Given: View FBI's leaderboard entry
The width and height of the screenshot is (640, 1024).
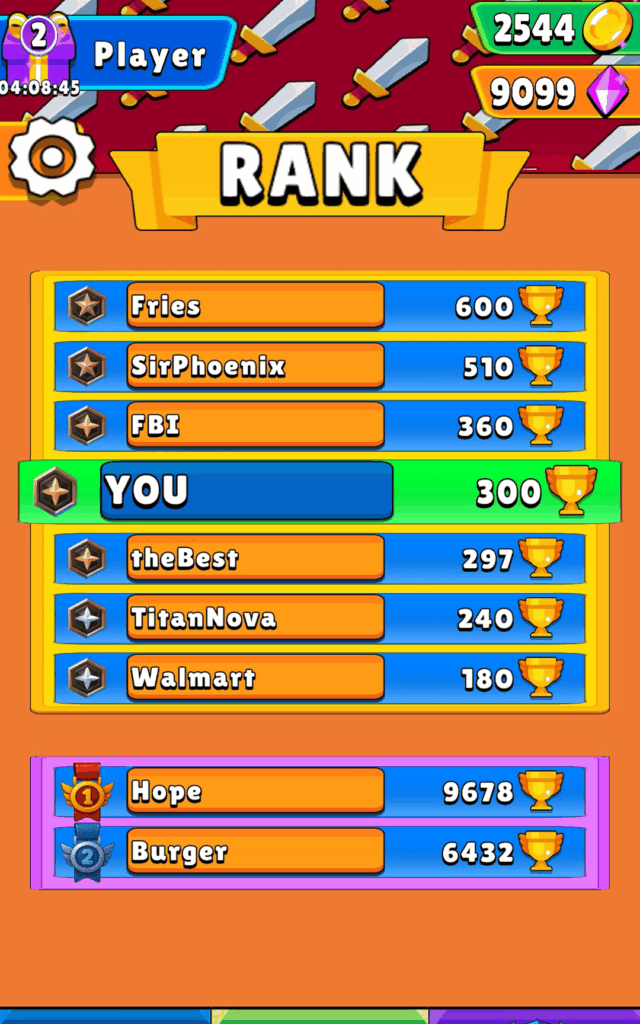Looking at the screenshot, I should click(320, 426).
